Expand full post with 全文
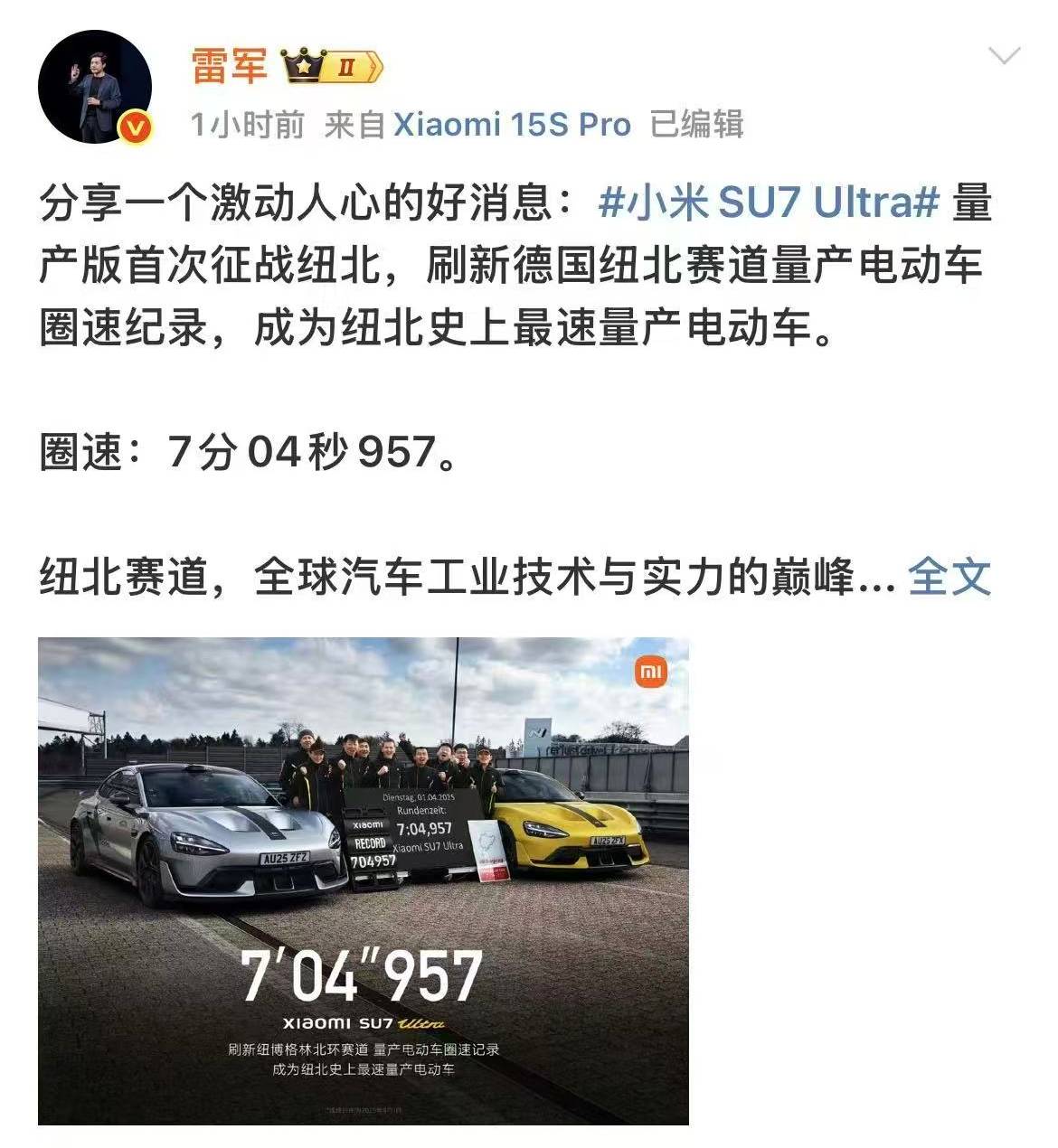 (949, 576)
